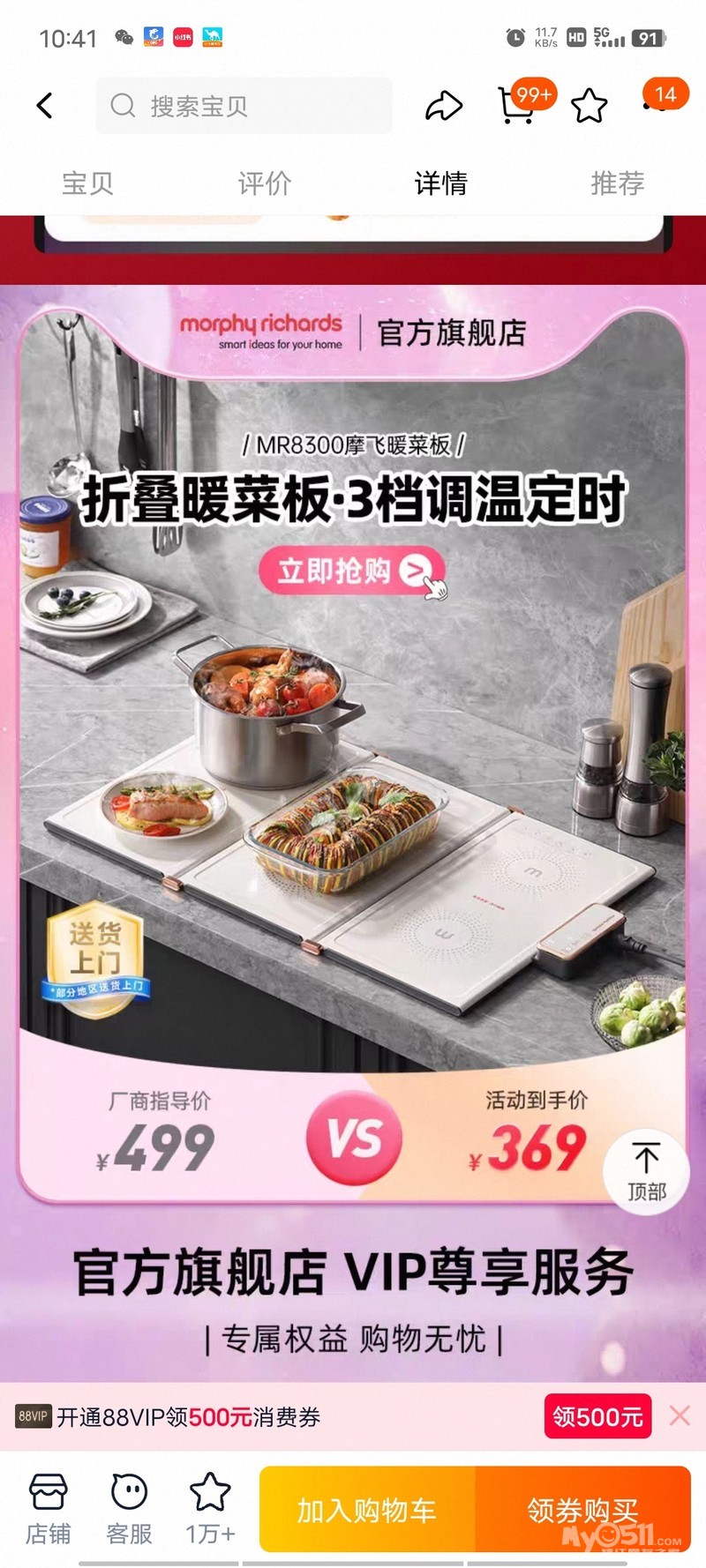Switch to the 宝贝 tab

(87, 183)
